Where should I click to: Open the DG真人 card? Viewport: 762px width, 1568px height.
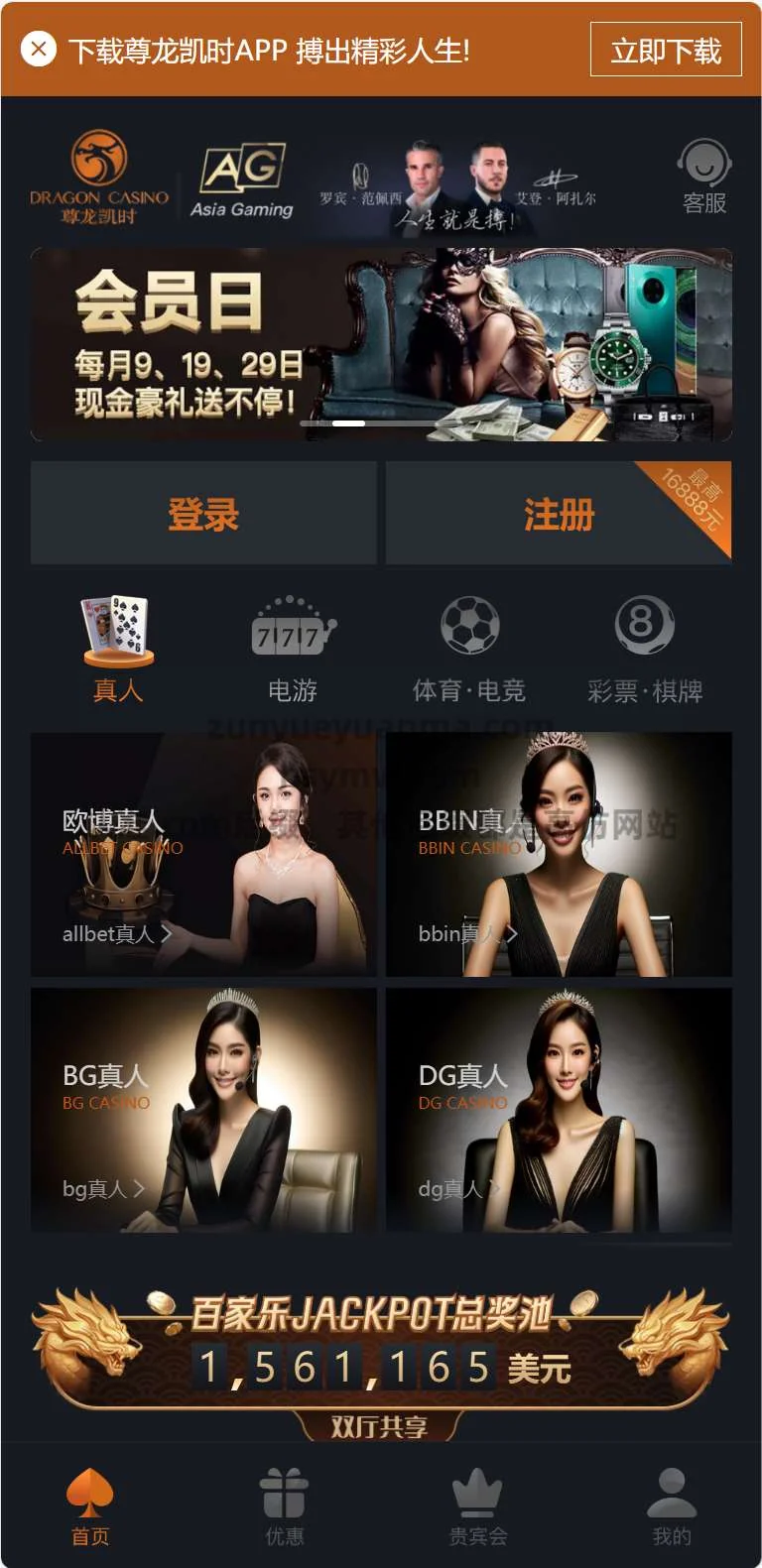(x=559, y=1110)
